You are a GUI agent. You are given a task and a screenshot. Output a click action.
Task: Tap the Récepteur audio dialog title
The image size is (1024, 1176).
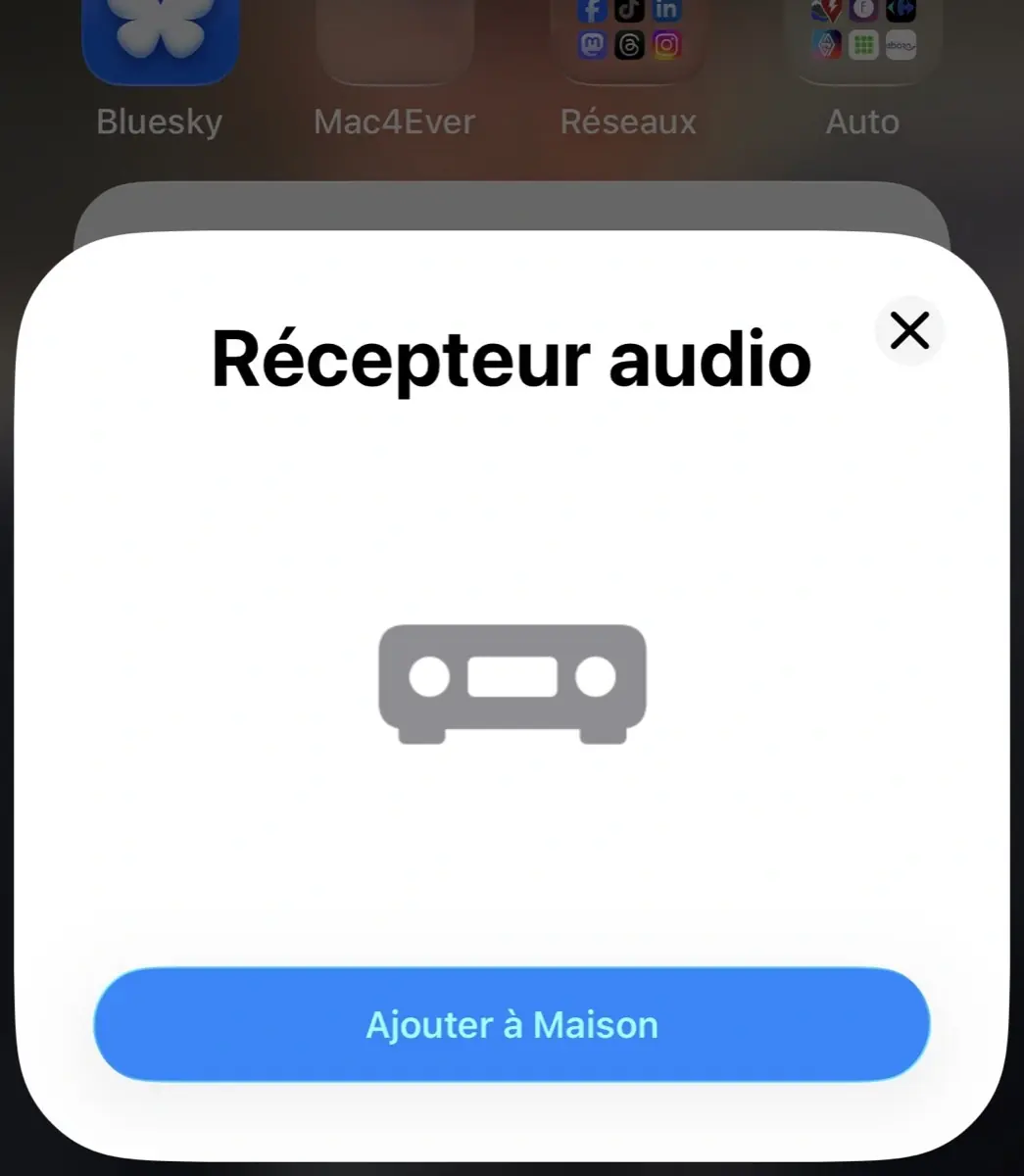(x=511, y=360)
